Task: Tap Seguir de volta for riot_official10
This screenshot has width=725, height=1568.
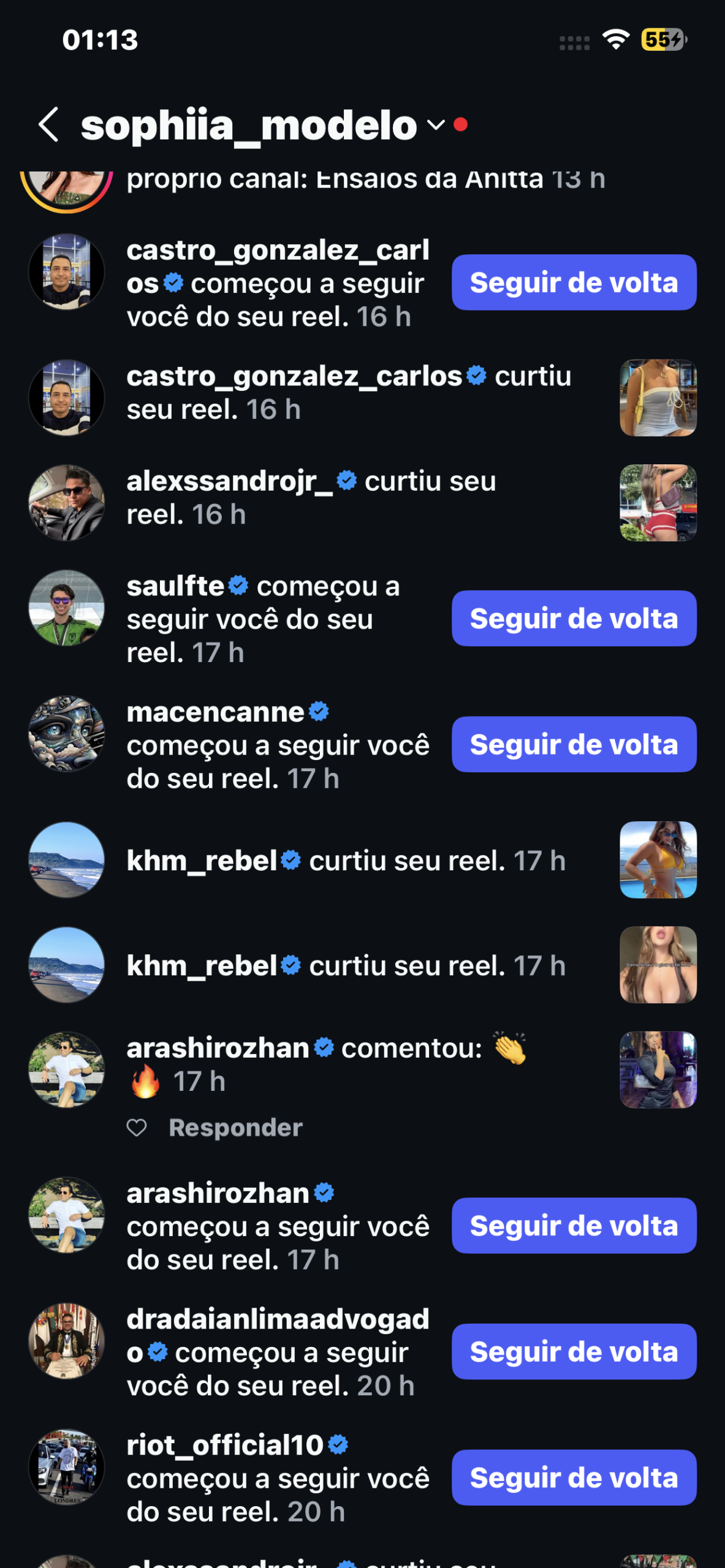Action: 574,1477
